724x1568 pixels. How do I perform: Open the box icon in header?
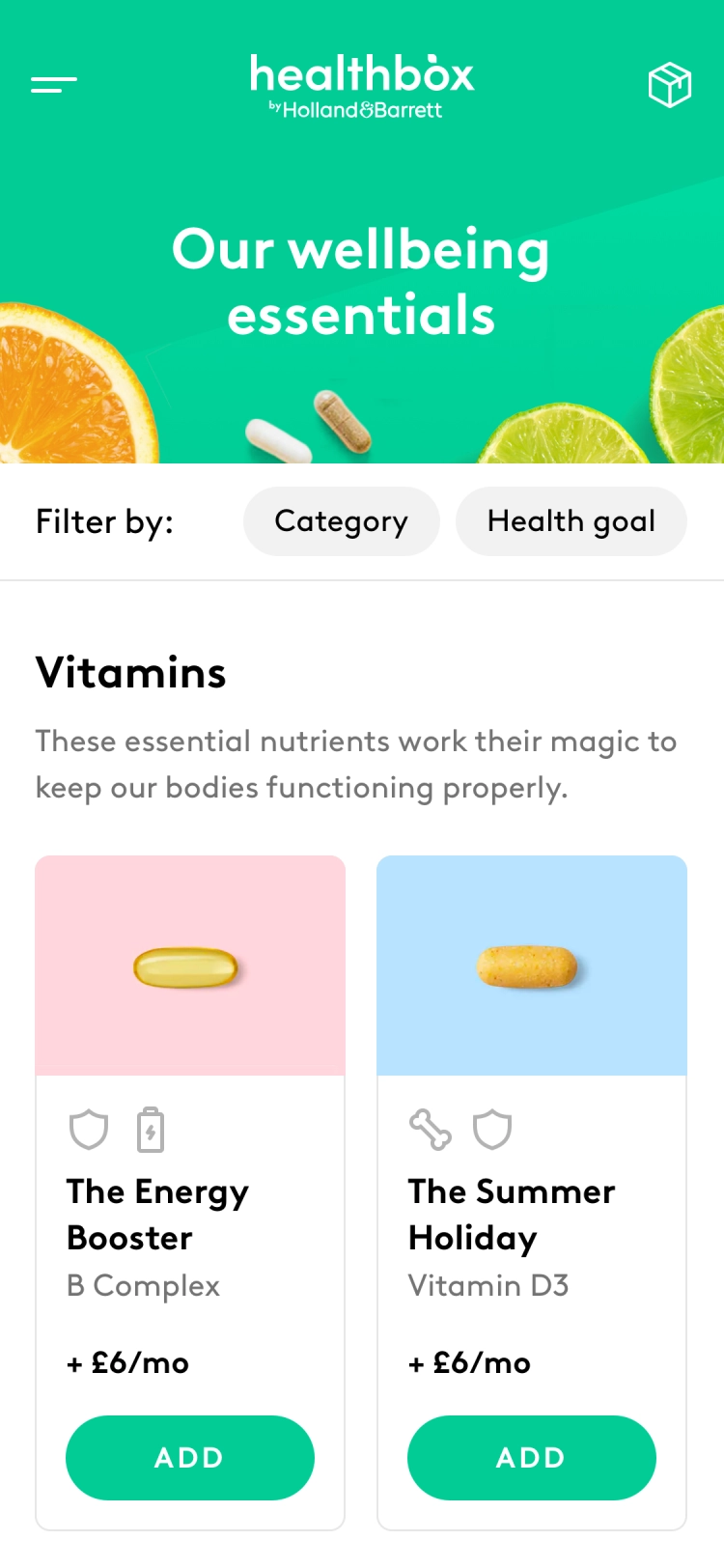670,85
